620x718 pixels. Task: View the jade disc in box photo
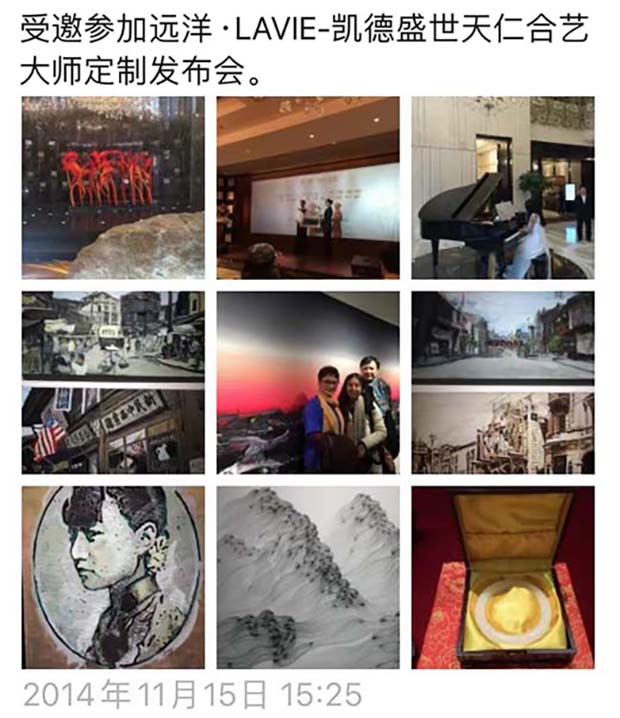(502, 577)
